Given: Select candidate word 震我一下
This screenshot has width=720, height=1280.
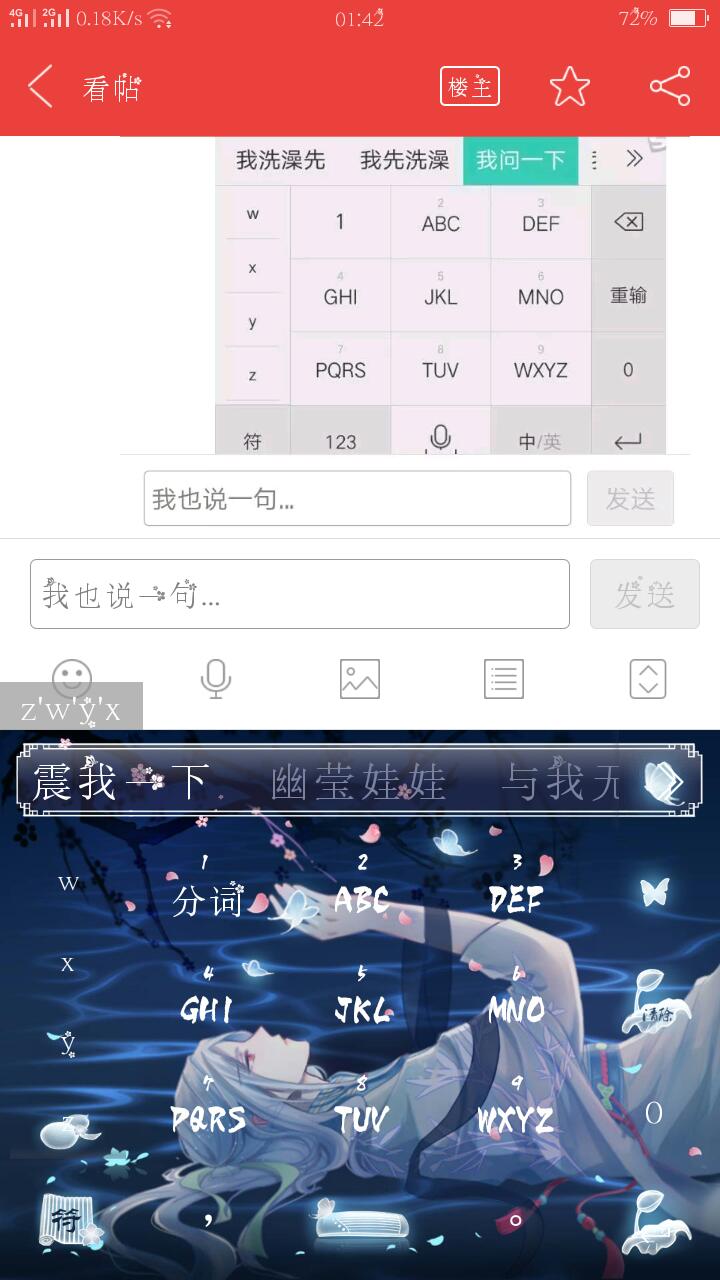Looking at the screenshot, I should click(121, 781).
